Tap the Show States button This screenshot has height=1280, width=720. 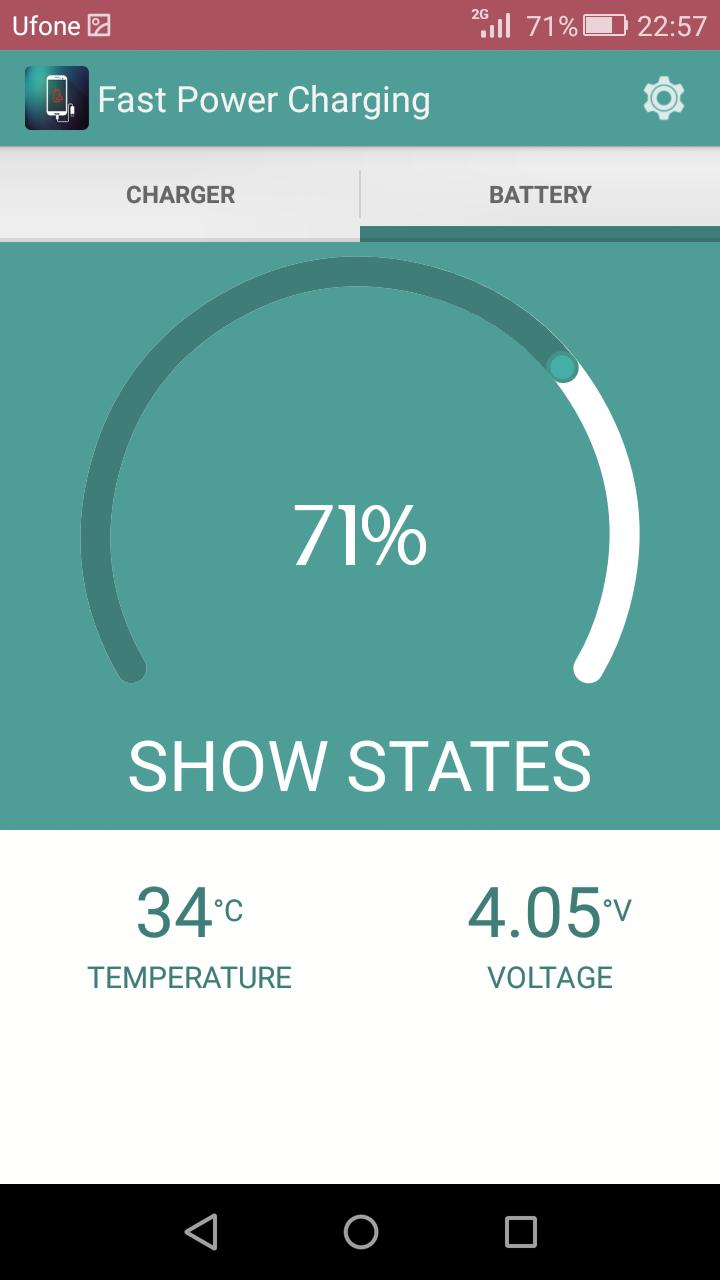click(360, 766)
